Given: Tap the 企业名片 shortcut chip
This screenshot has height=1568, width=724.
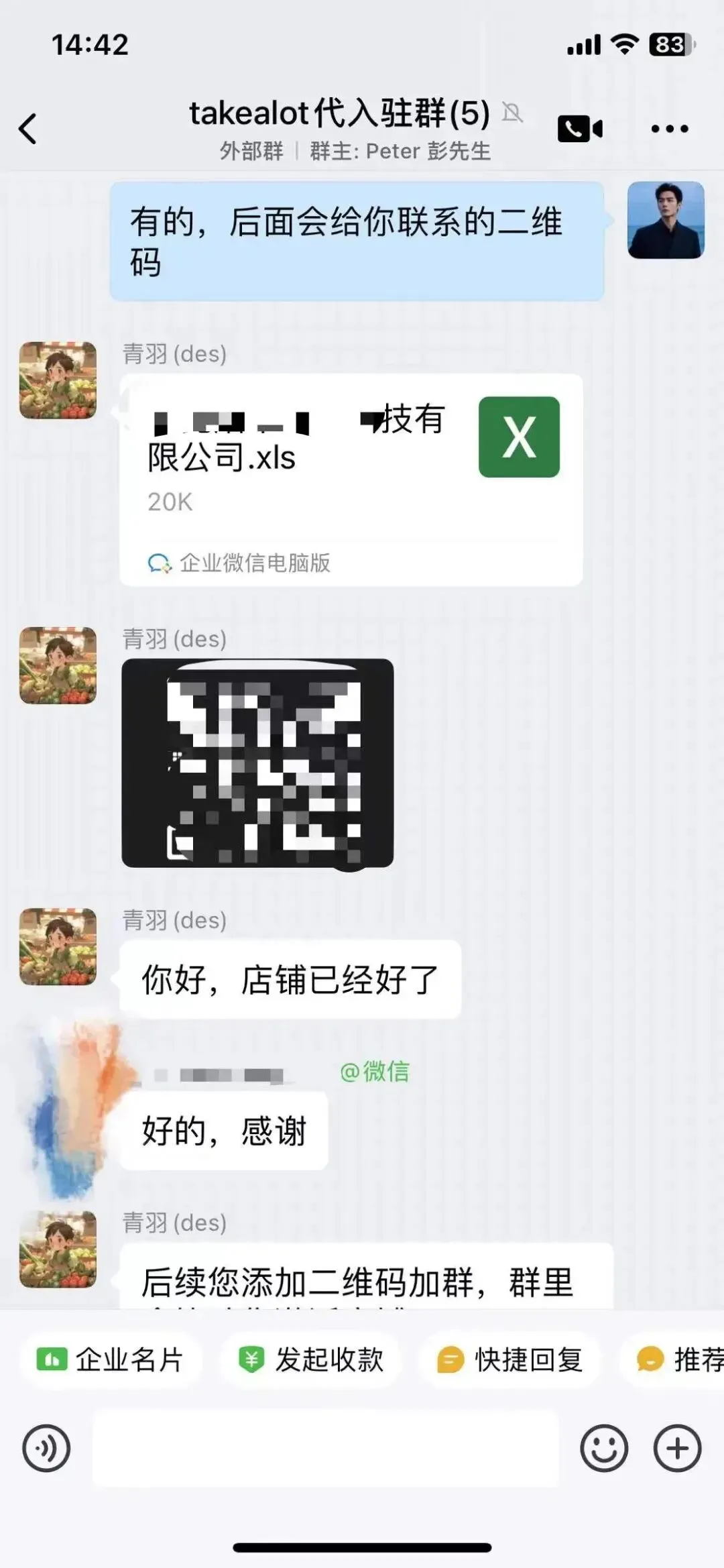Looking at the screenshot, I should click(x=111, y=1360).
